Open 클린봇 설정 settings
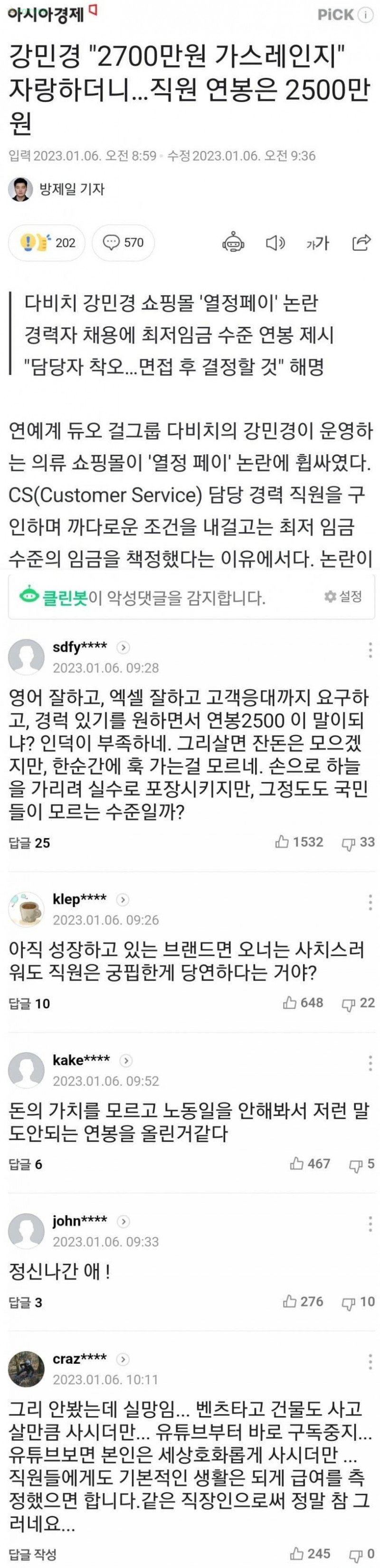 coord(344,596)
